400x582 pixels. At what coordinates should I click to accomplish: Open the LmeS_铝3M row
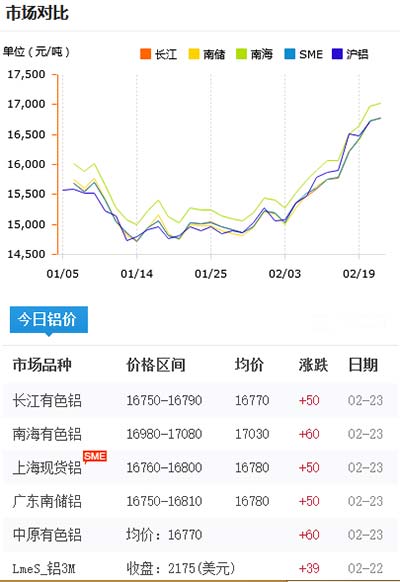(200, 568)
